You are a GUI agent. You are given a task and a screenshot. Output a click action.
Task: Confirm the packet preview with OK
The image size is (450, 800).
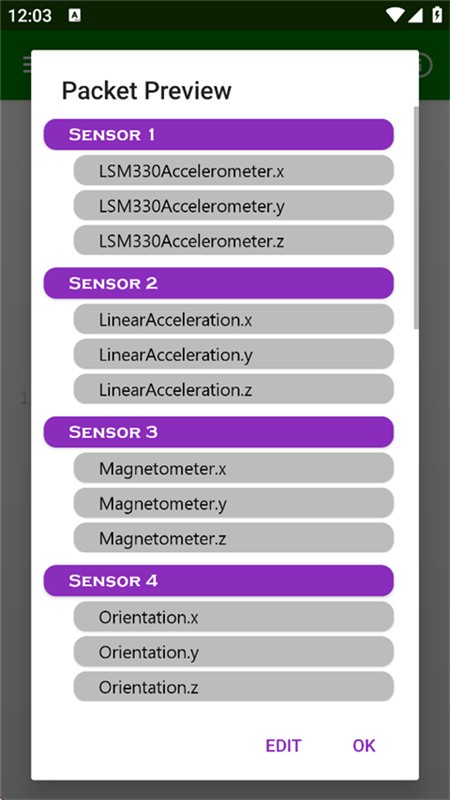pos(364,745)
